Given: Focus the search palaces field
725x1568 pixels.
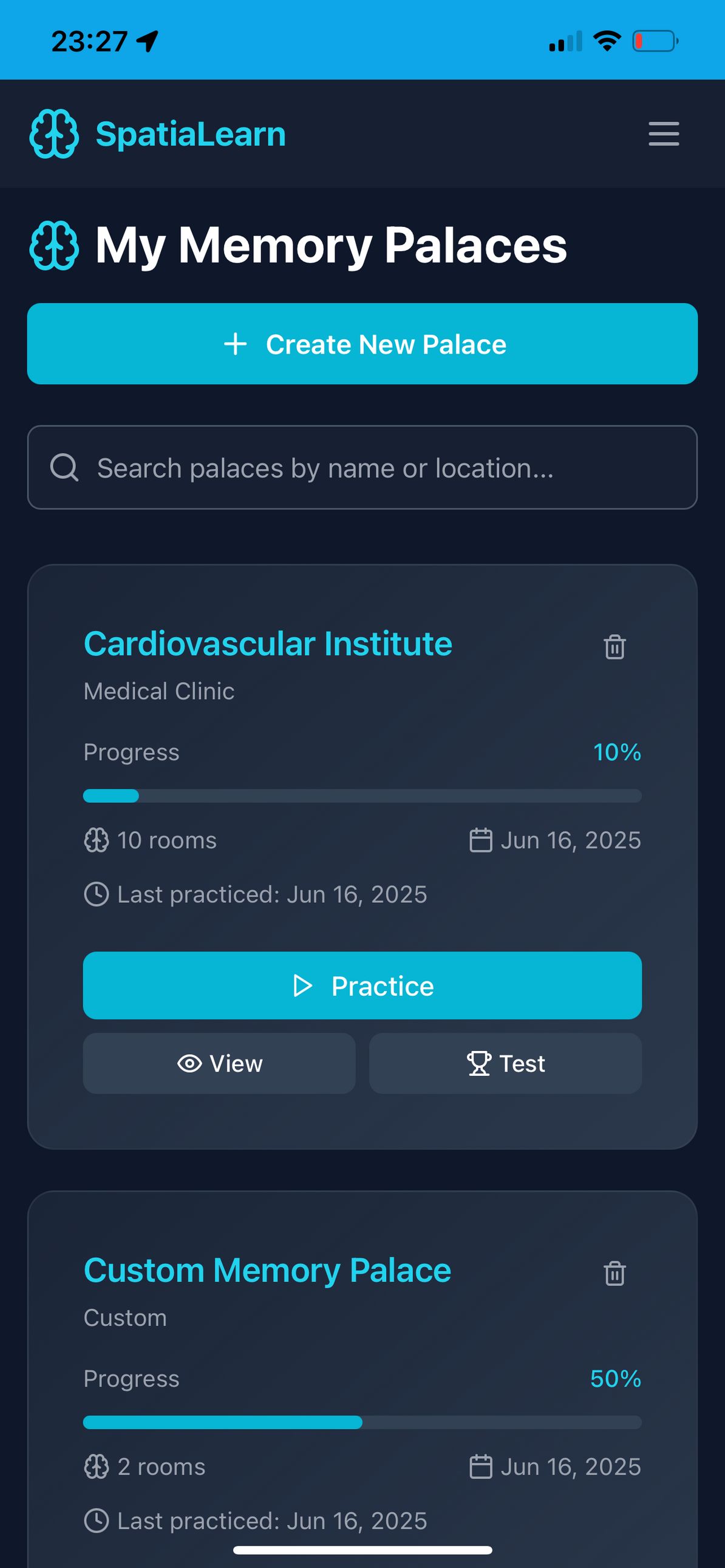Looking at the screenshot, I should click(x=362, y=467).
